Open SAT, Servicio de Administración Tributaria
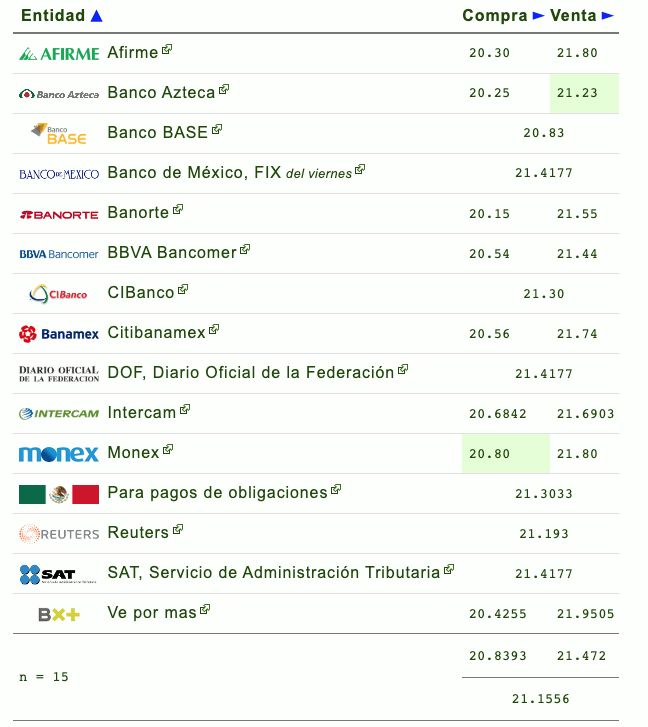Image resolution: width=648 pixels, height=727 pixels. point(273,572)
